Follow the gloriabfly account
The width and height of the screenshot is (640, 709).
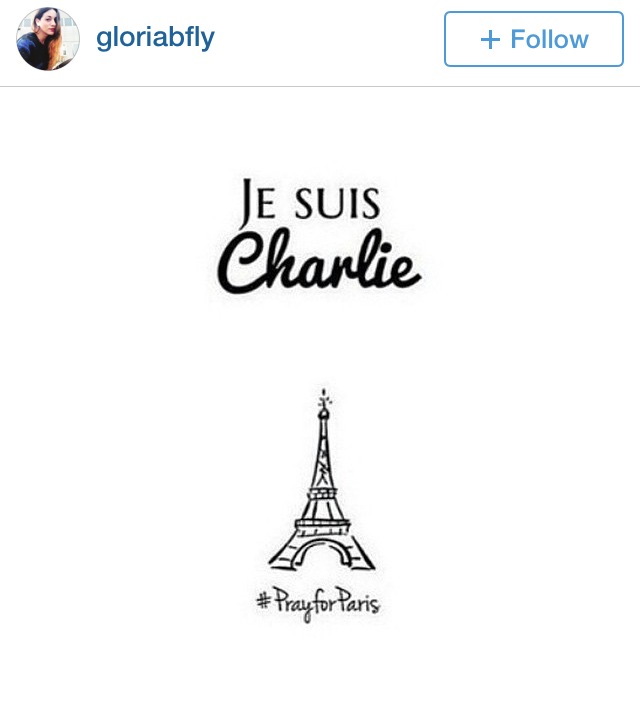tap(533, 39)
